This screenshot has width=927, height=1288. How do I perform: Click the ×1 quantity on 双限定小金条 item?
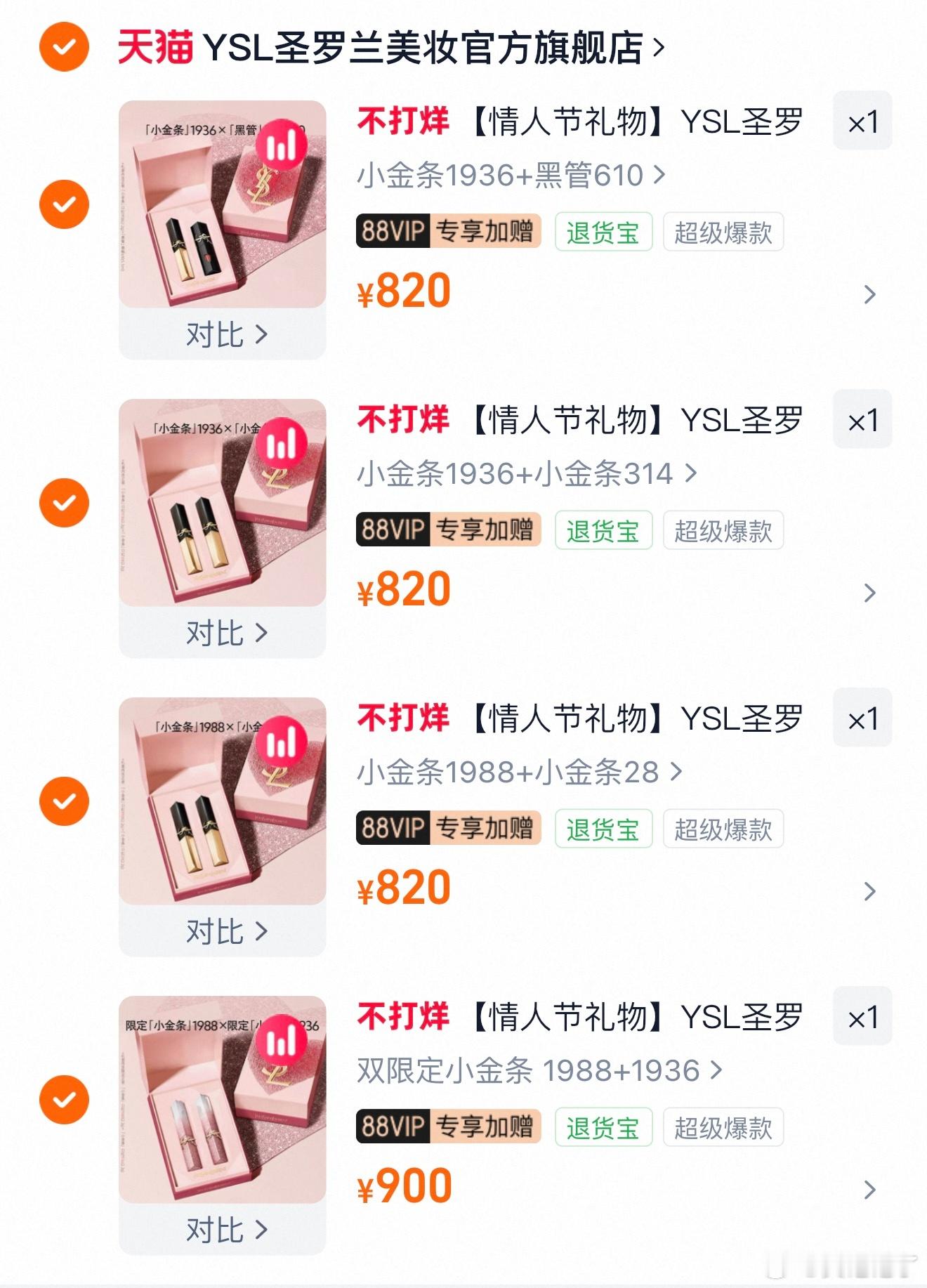pyautogui.click(x=862, y=1015)
